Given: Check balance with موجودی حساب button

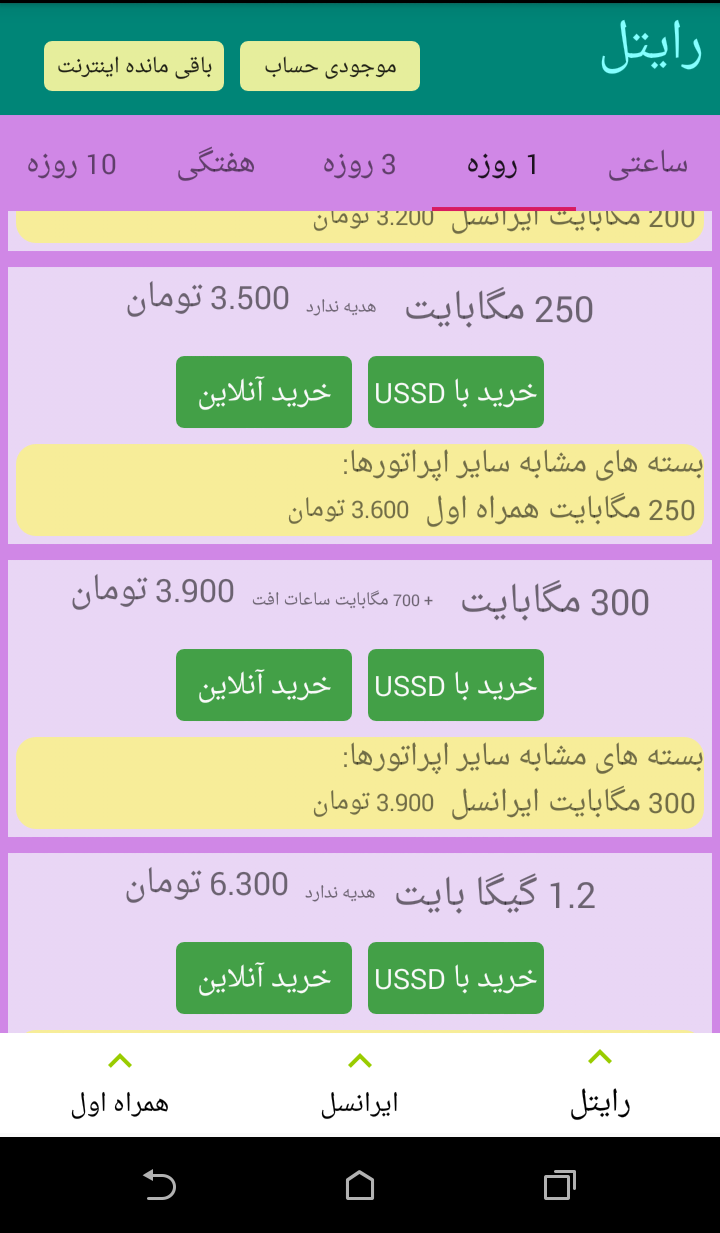Looking at the screenshot, I should (x=329, y=65).
